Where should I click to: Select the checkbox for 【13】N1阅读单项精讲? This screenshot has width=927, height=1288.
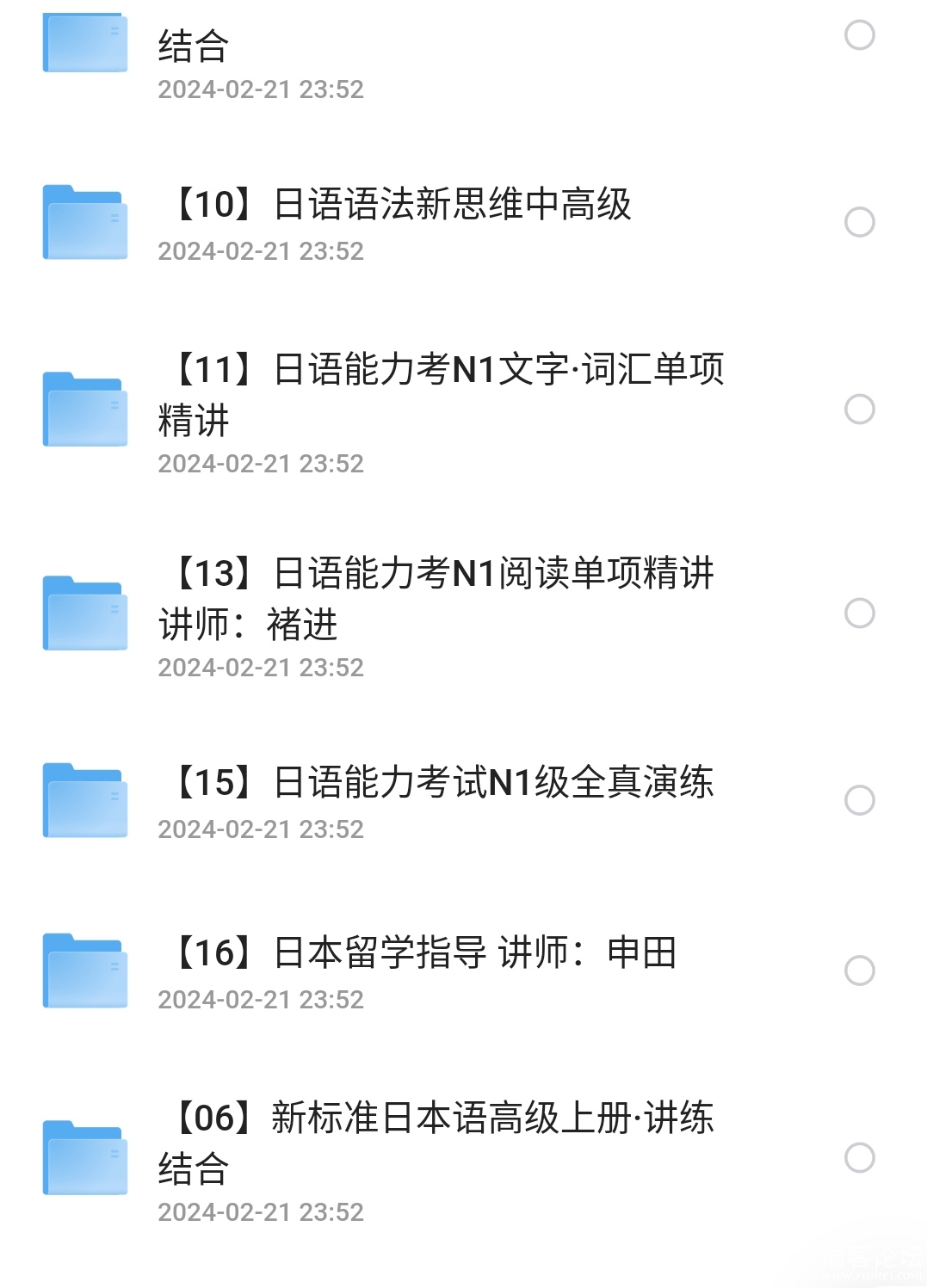(859, 613)
